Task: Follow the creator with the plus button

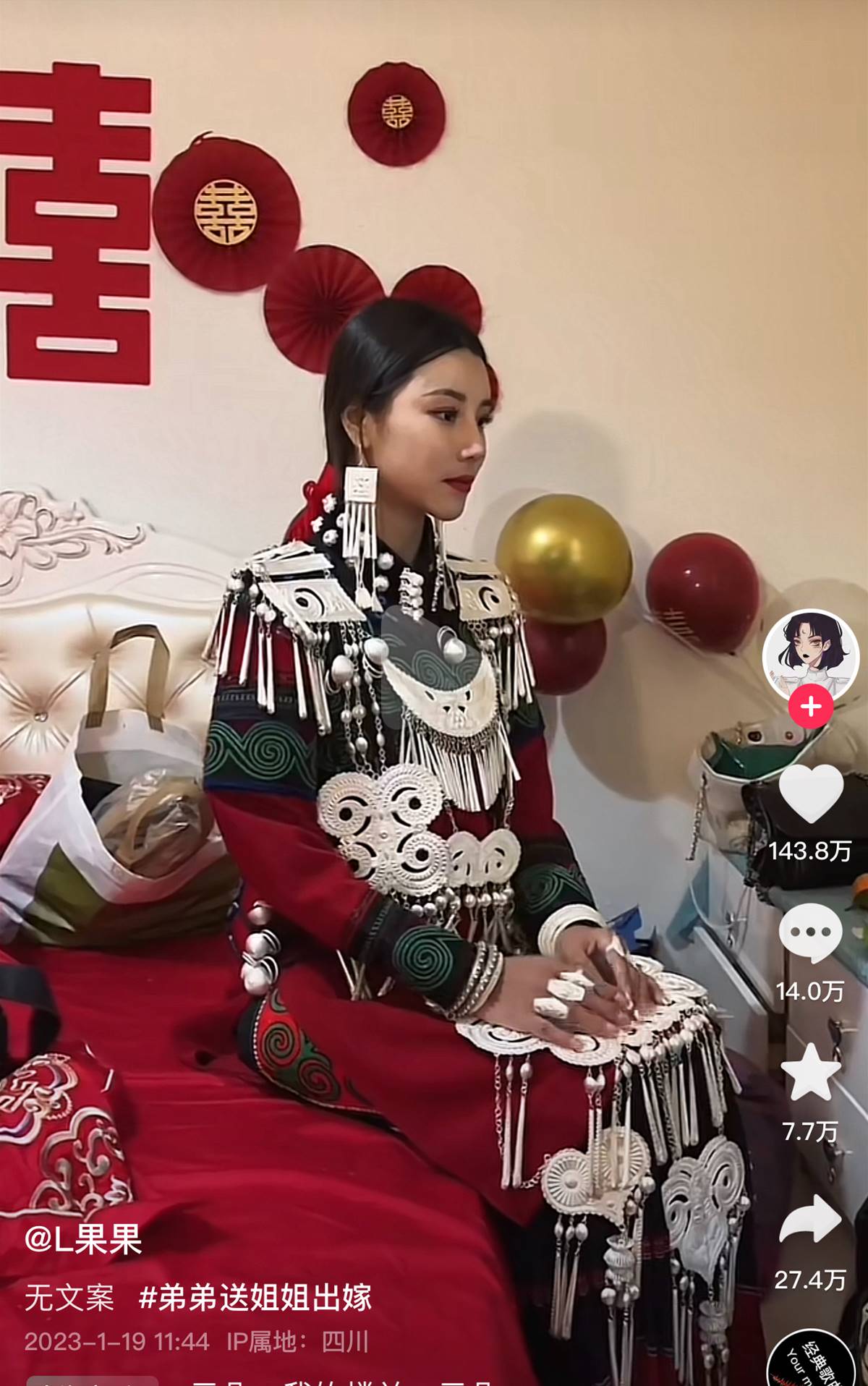Action: click(x=810, y=706)
